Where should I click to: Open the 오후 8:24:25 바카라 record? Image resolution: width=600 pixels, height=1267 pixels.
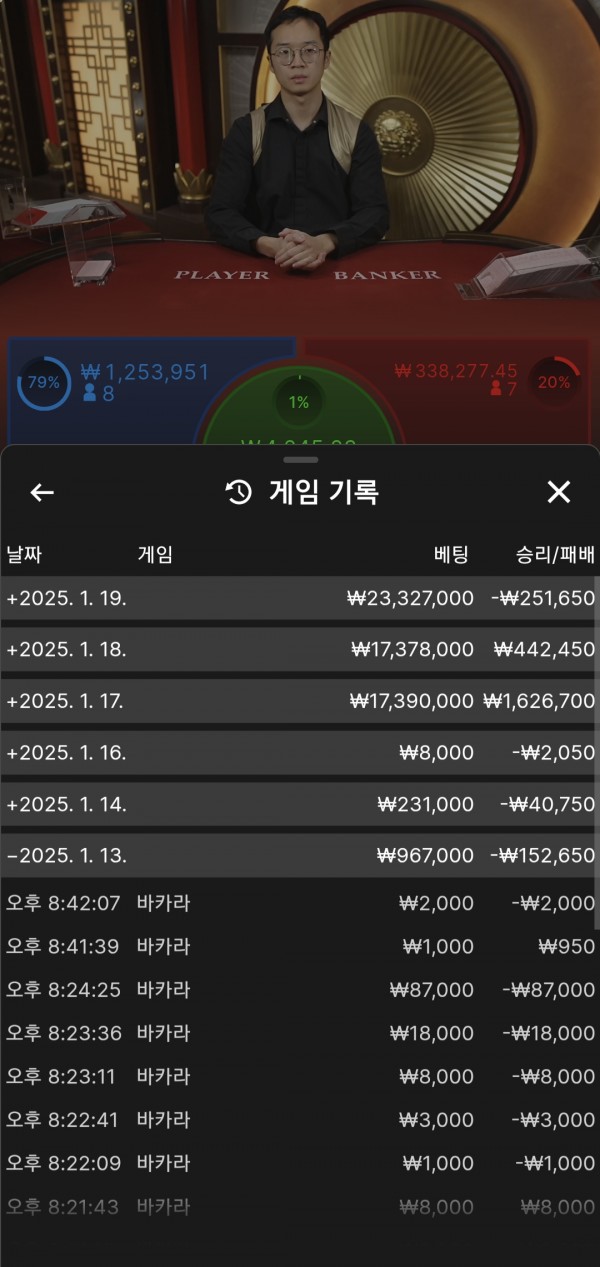click(x=298, y=990)
